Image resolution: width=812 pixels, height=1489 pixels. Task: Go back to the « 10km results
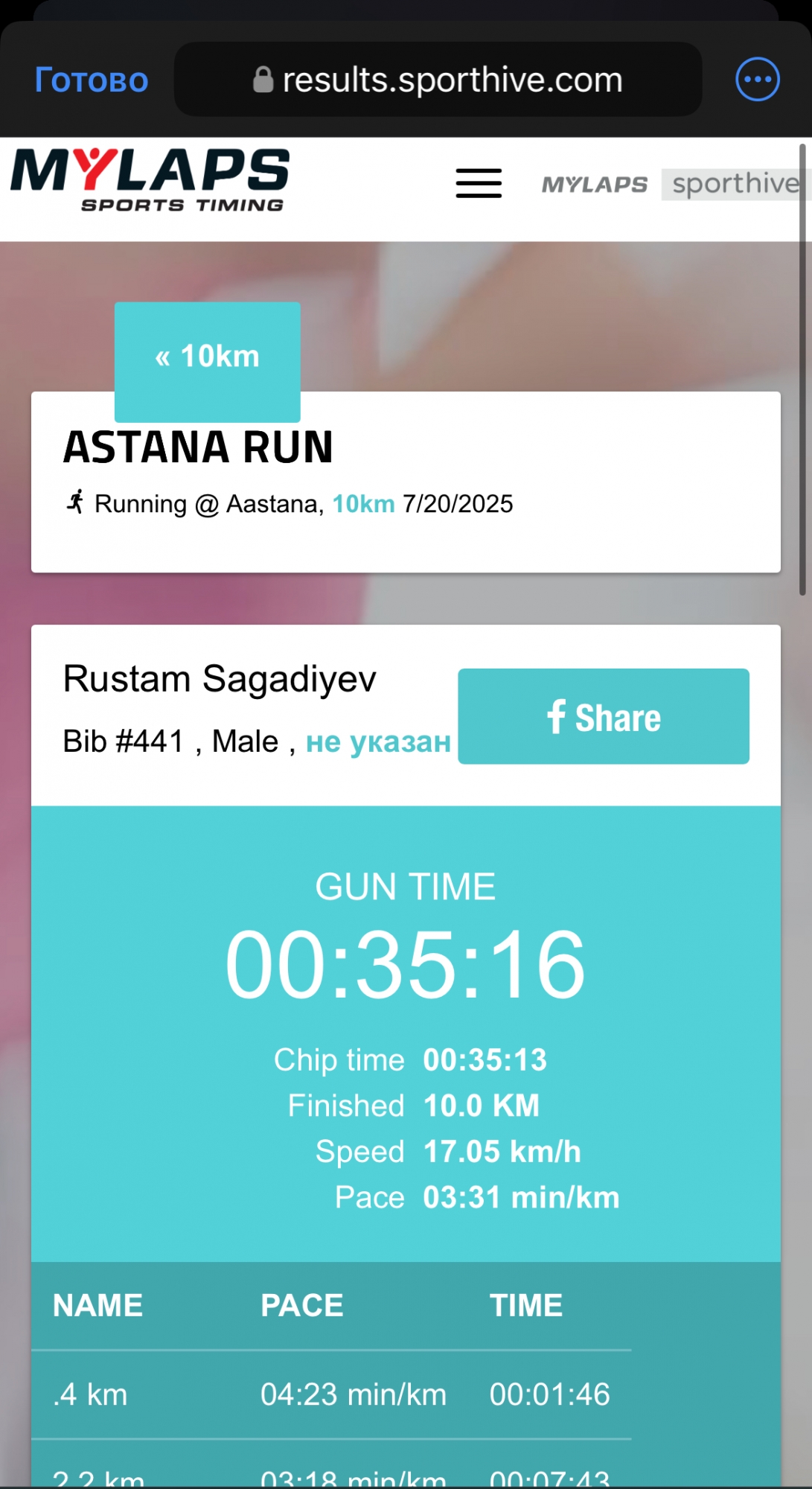pyautogui.click(x=207, y=357)
